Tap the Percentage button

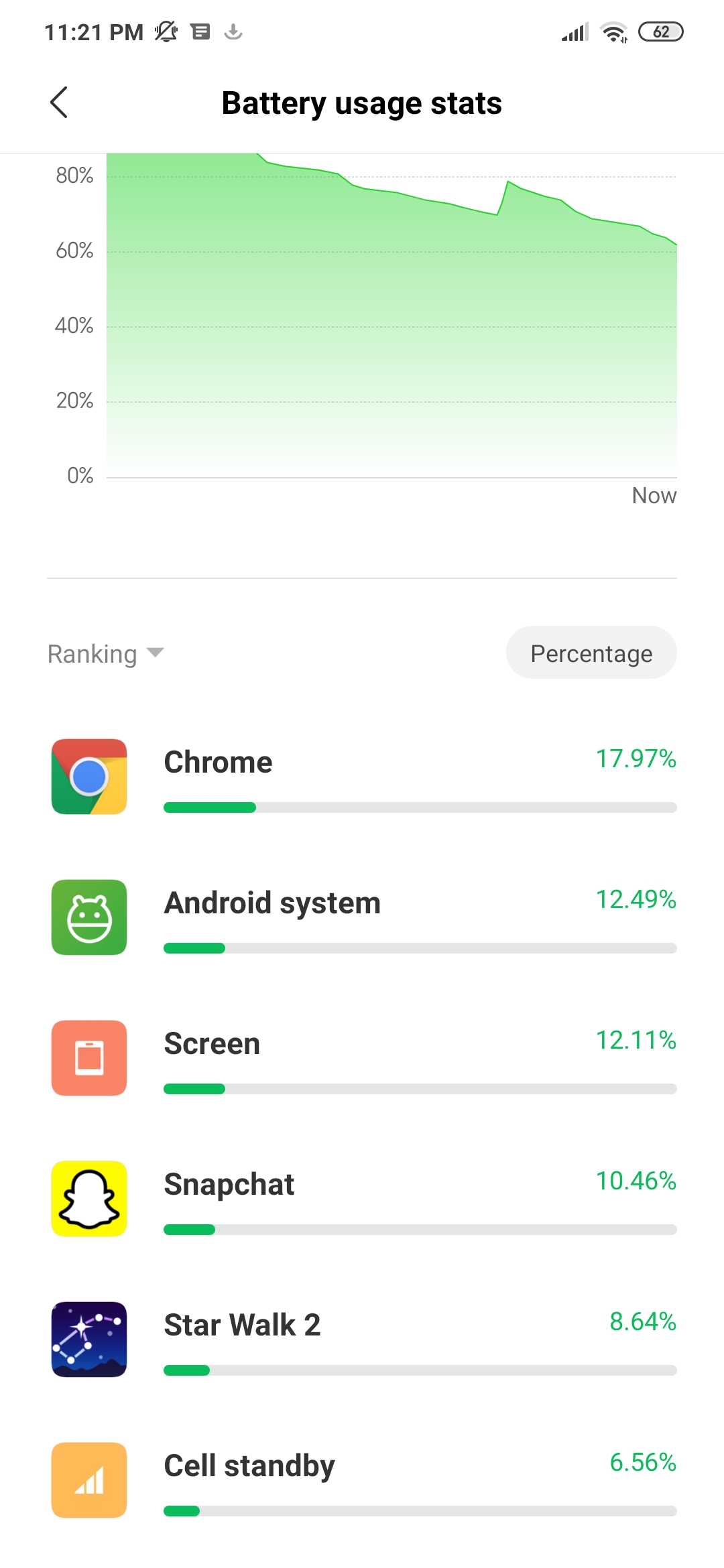pyautogui.click(x=591, y=653)
